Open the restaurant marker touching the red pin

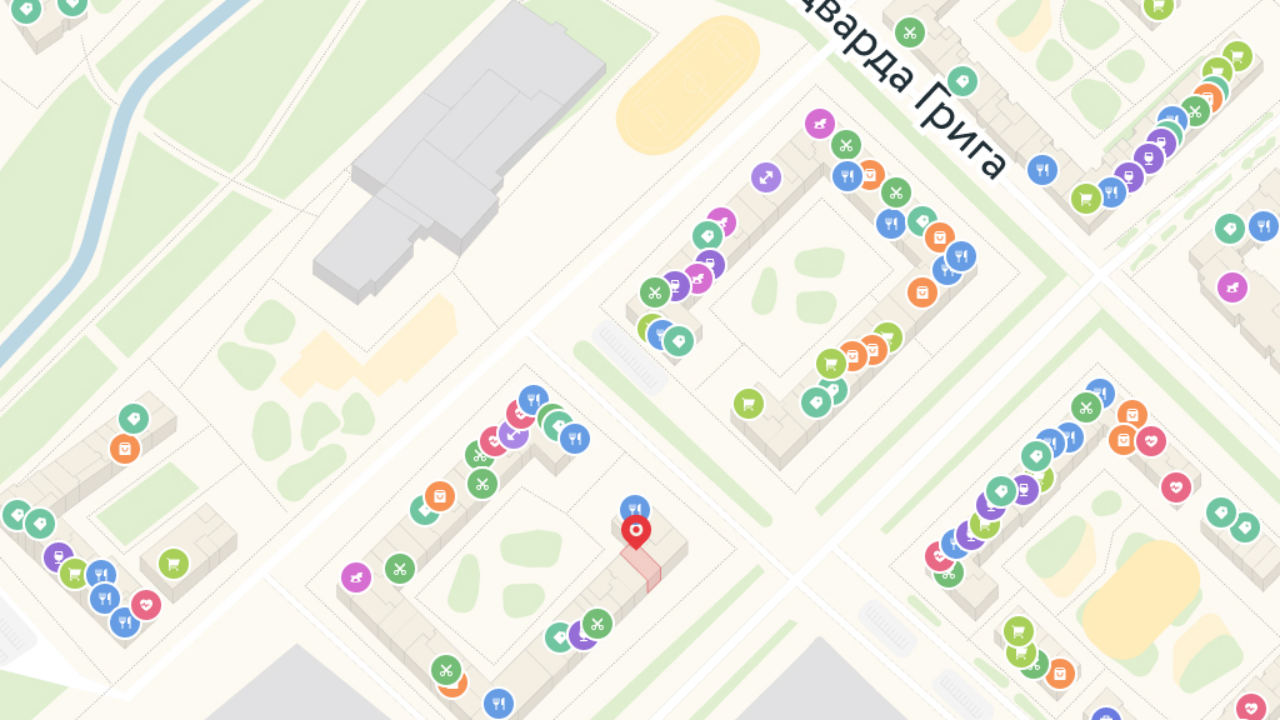635,507
